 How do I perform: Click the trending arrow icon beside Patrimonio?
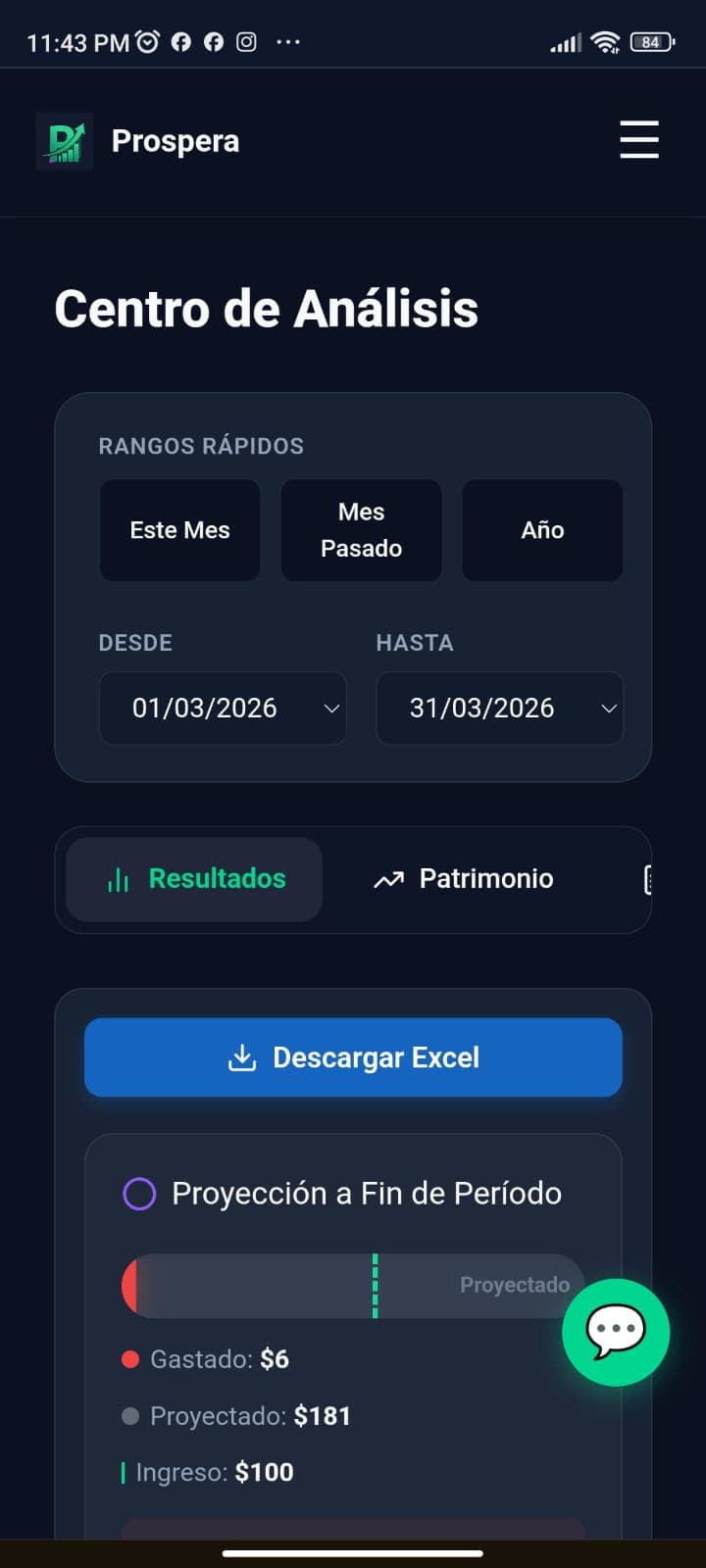point(390,878)
